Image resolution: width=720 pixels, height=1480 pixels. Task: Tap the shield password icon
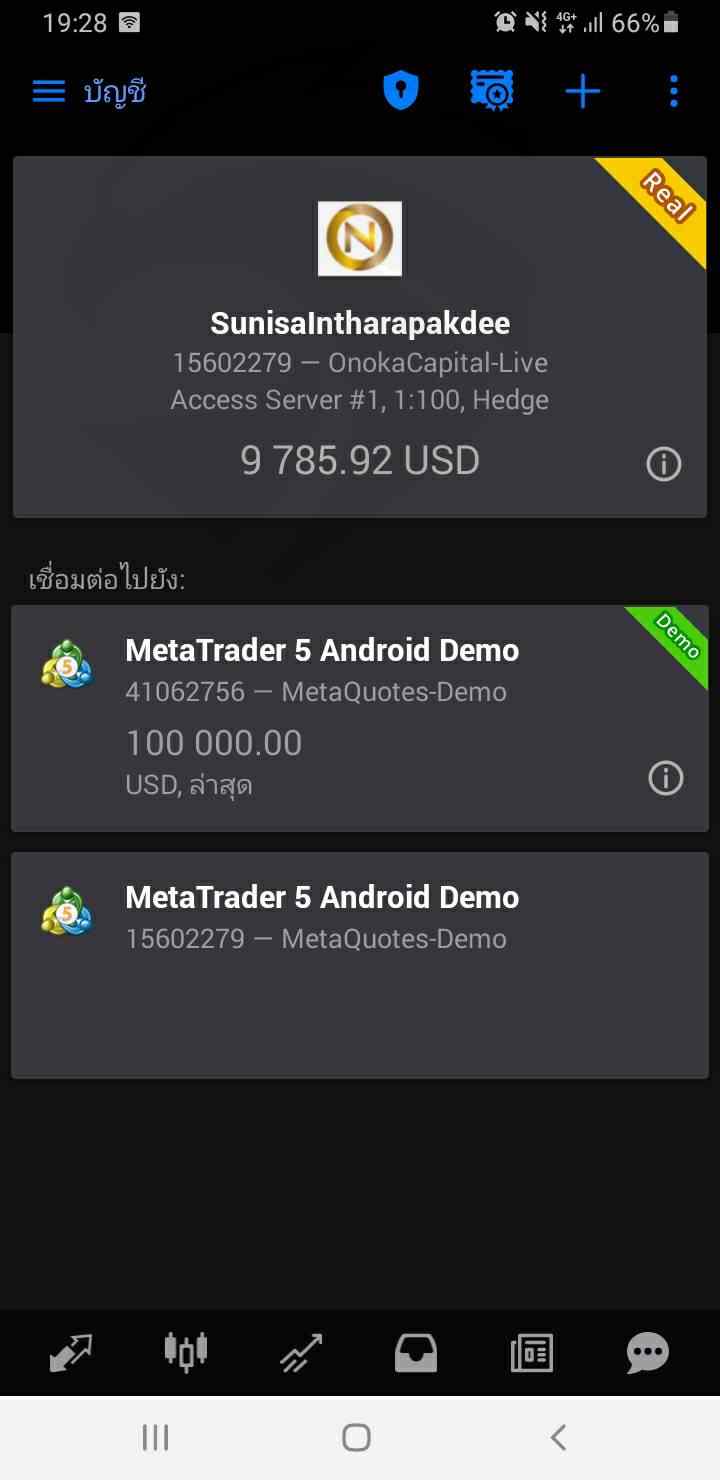pyautogui.click(x=401, y=92)
